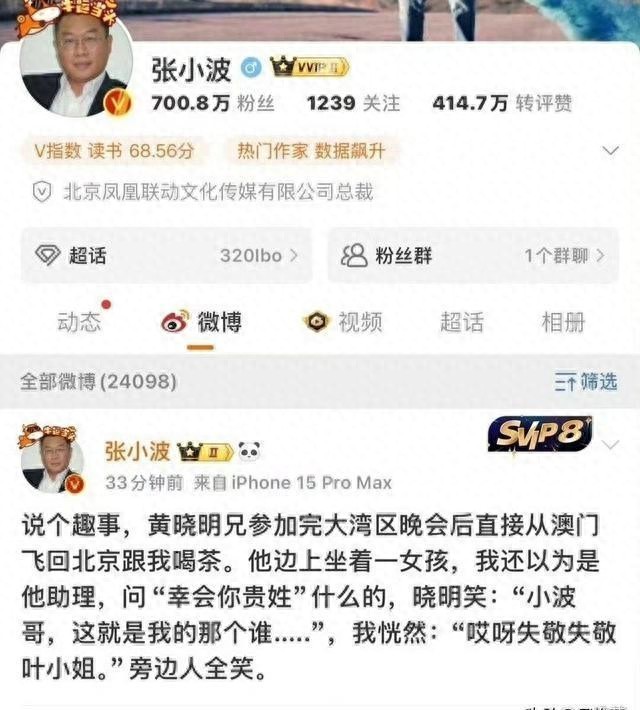Open the dropdown arrow on the post

pos(612,444)
